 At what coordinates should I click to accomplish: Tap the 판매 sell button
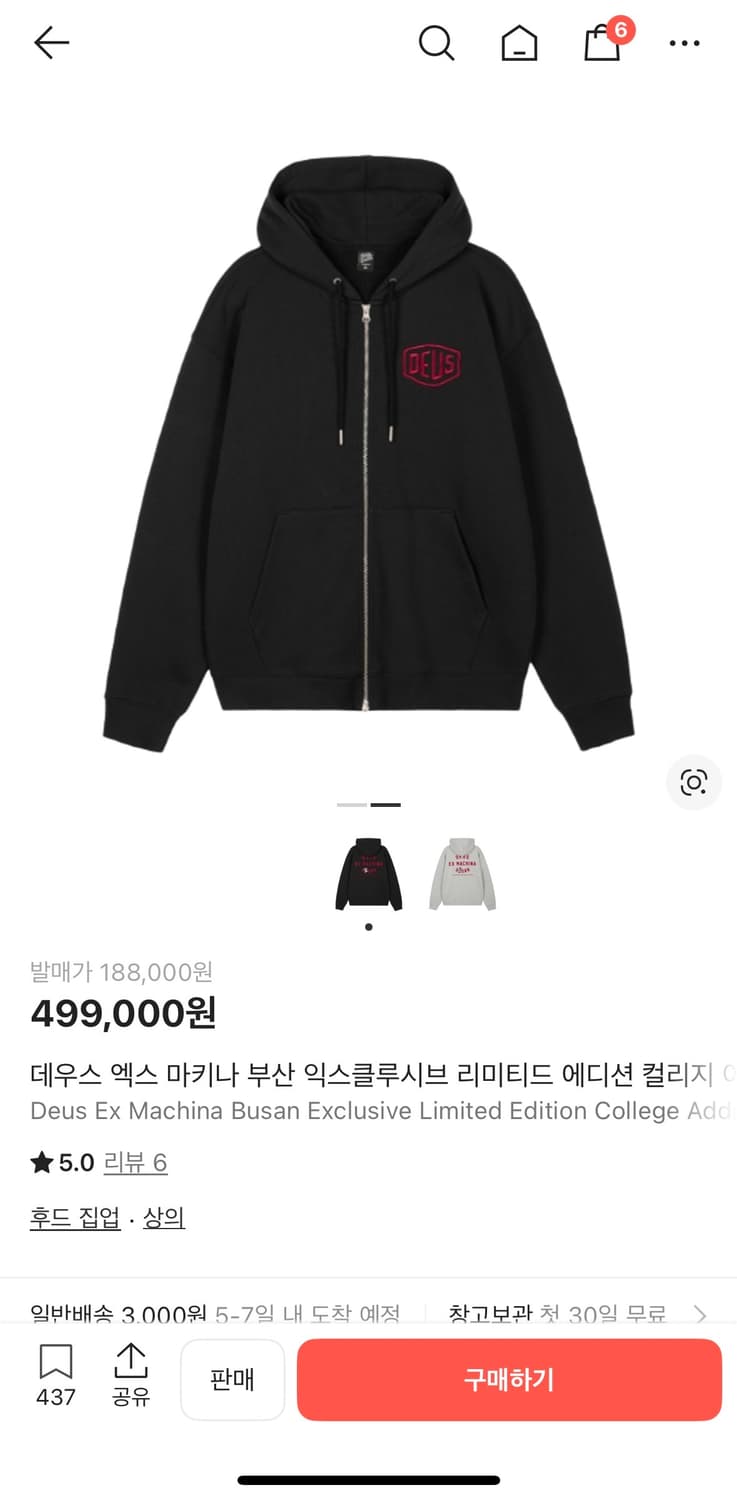pos(232,1380)
